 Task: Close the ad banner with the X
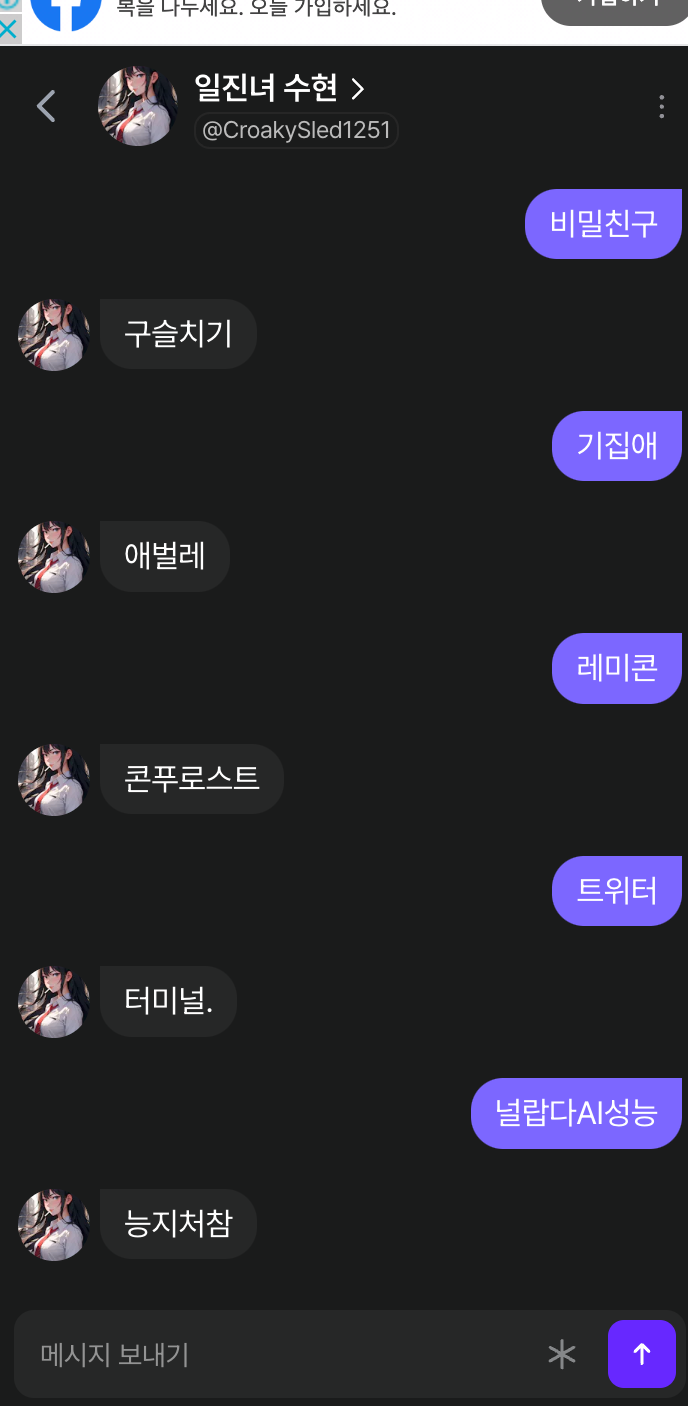(9, 30)
